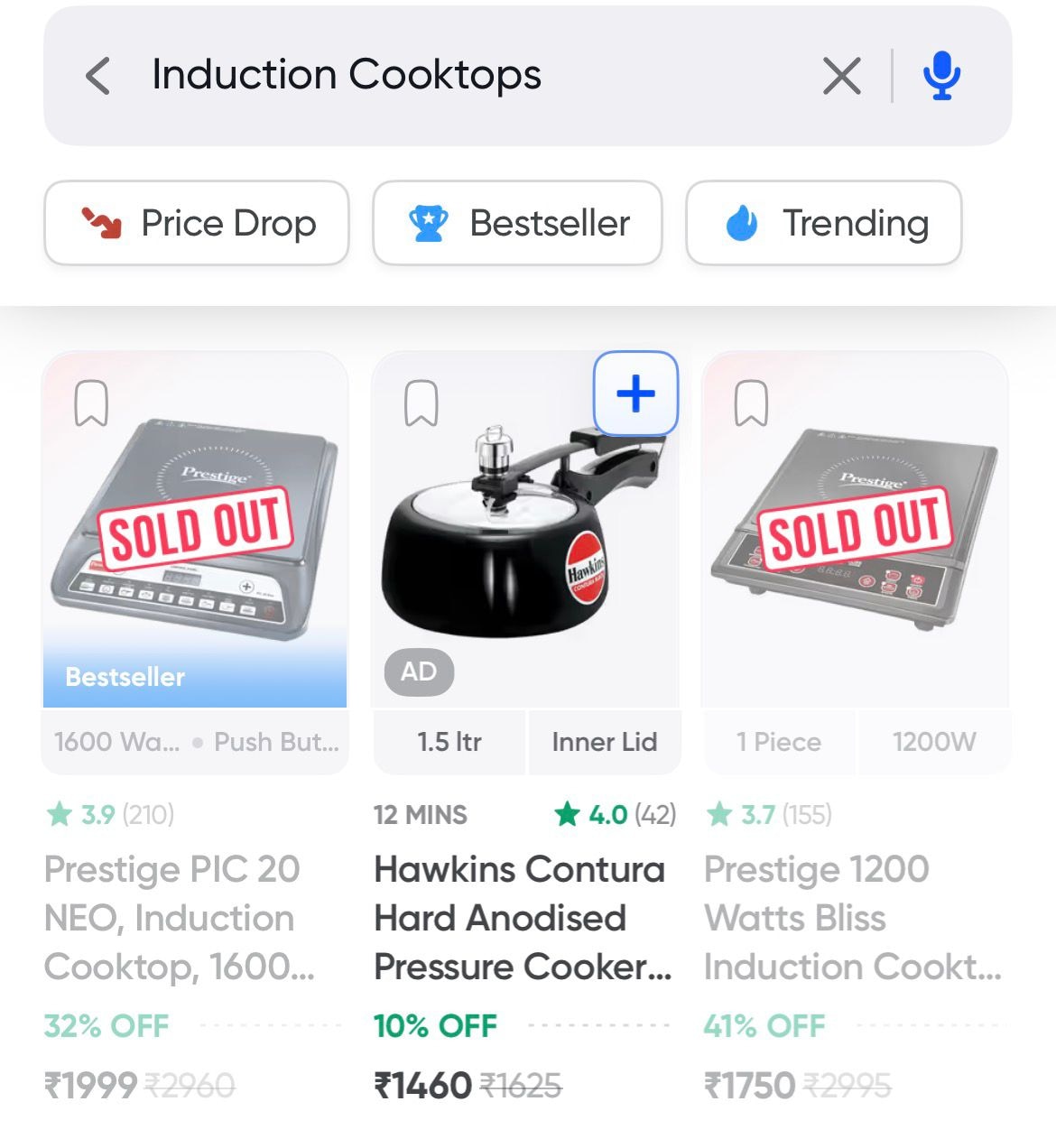The width and height of the screenshot is (1056, 1148).
Task: Click the AD label on Hawkins cooker
Action: click(418, 671)
